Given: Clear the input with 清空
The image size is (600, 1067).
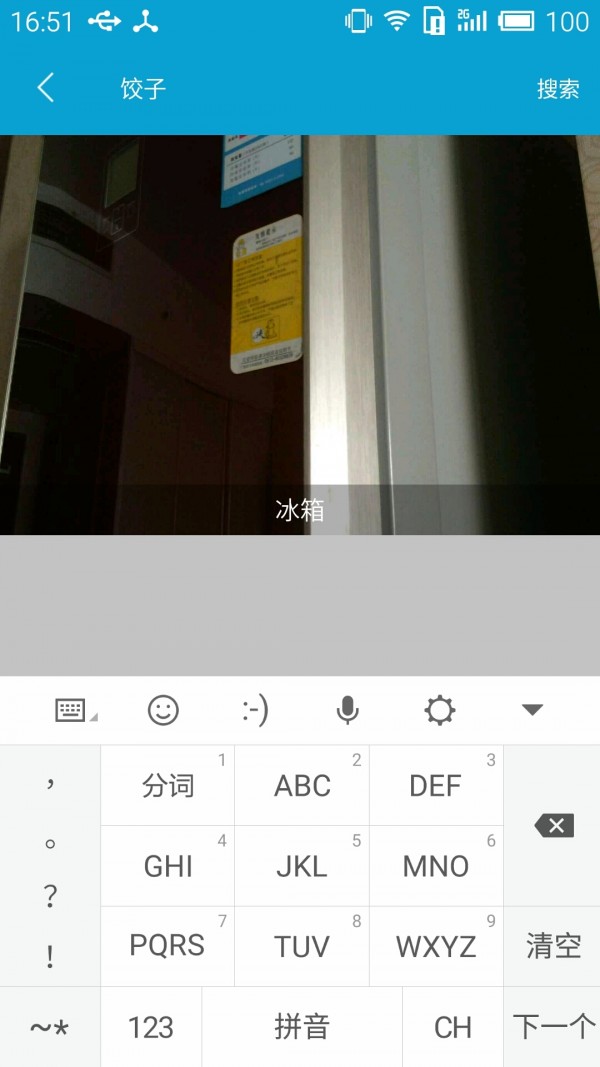Looking at the screenshot, I should [553, 946].
